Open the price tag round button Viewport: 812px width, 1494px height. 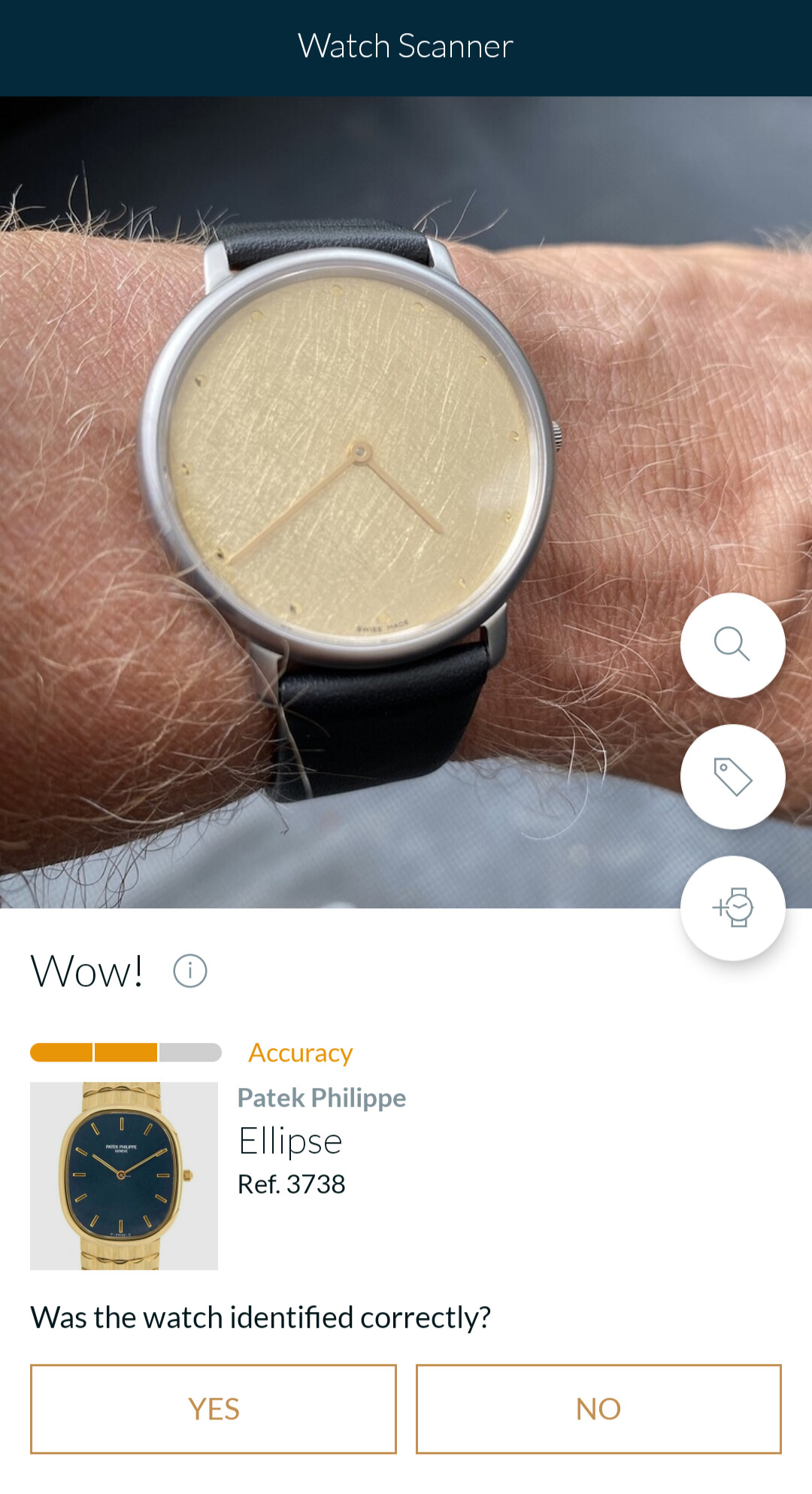pos(732,777)
